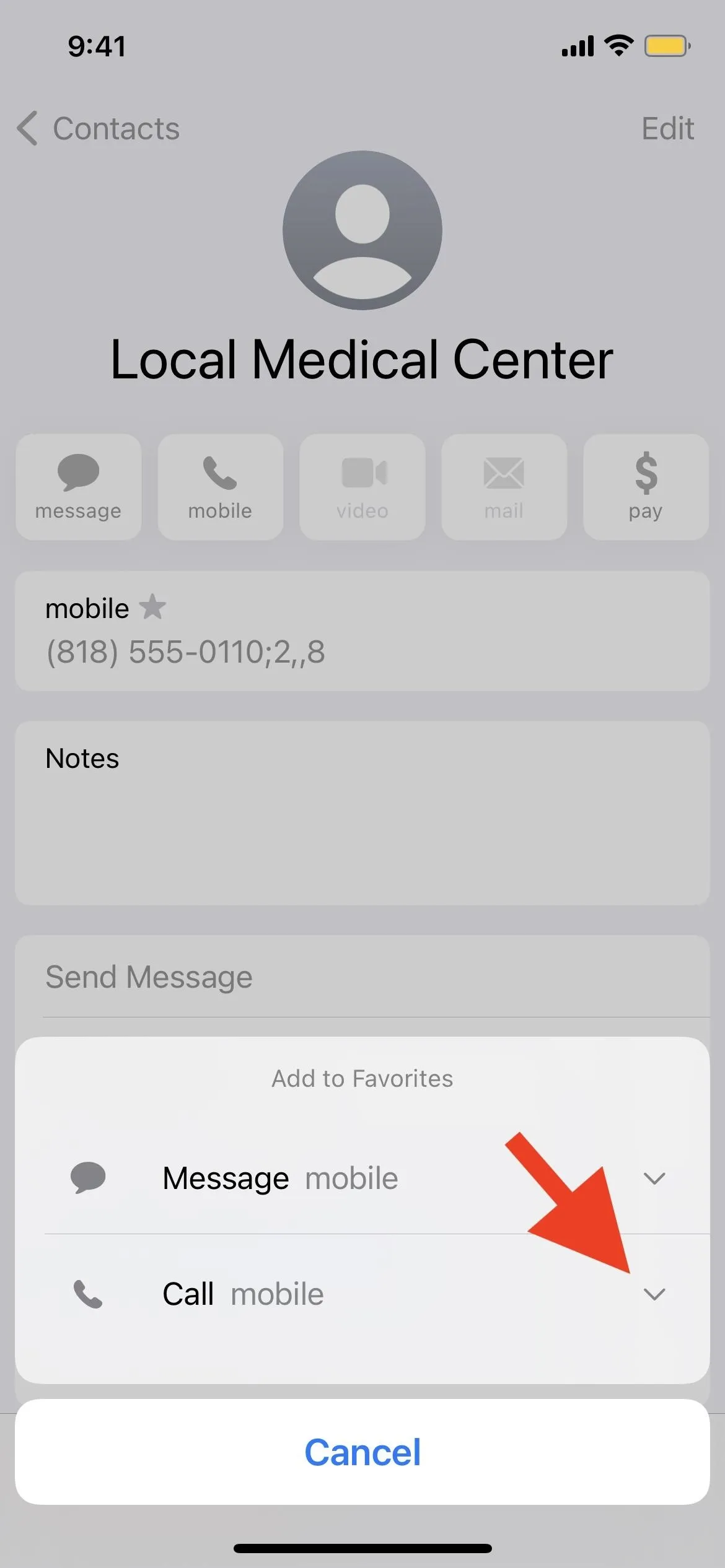Select Message mobile in Add to Favorites
The width and height of the screenshot is (725, 1568).
click(x=362, y=1178)
